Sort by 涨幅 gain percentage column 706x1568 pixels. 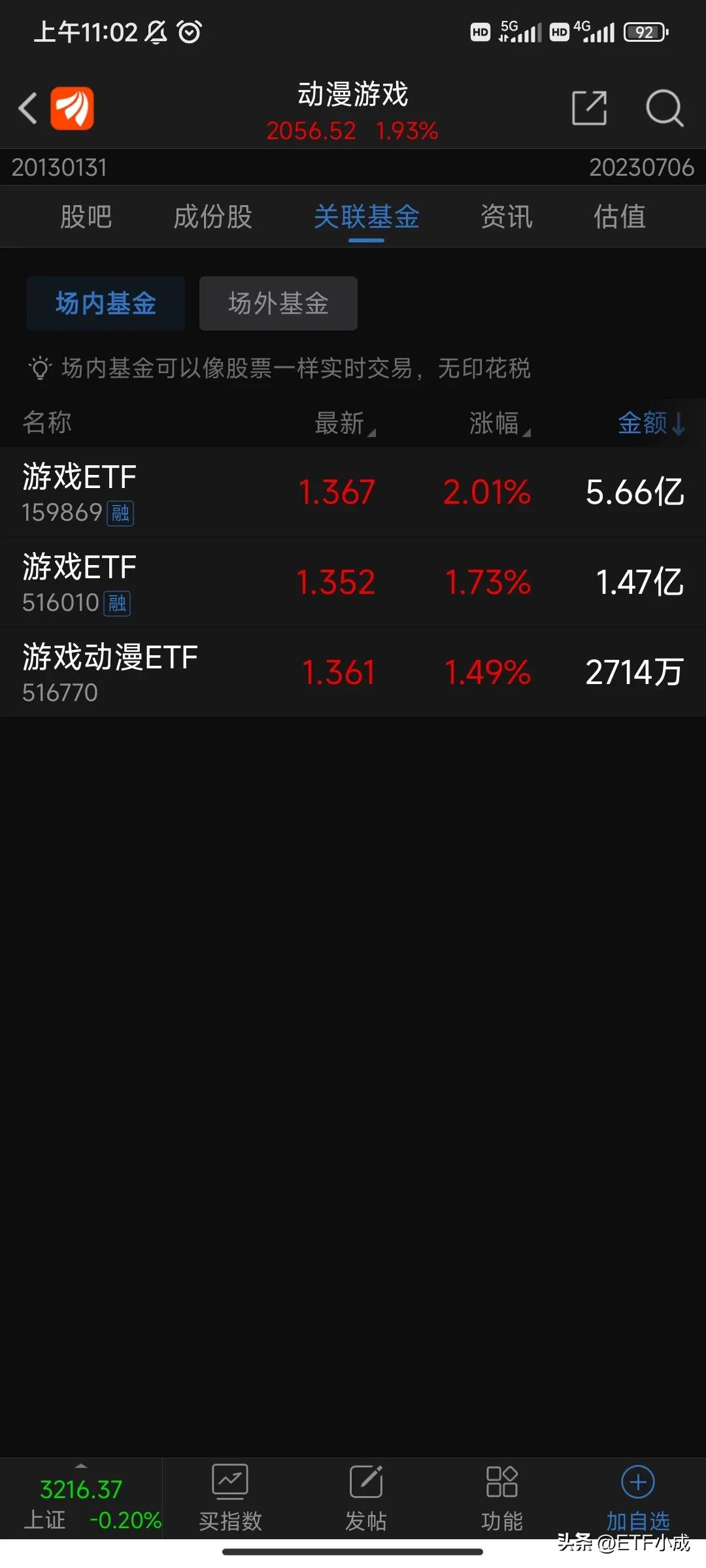495,423
